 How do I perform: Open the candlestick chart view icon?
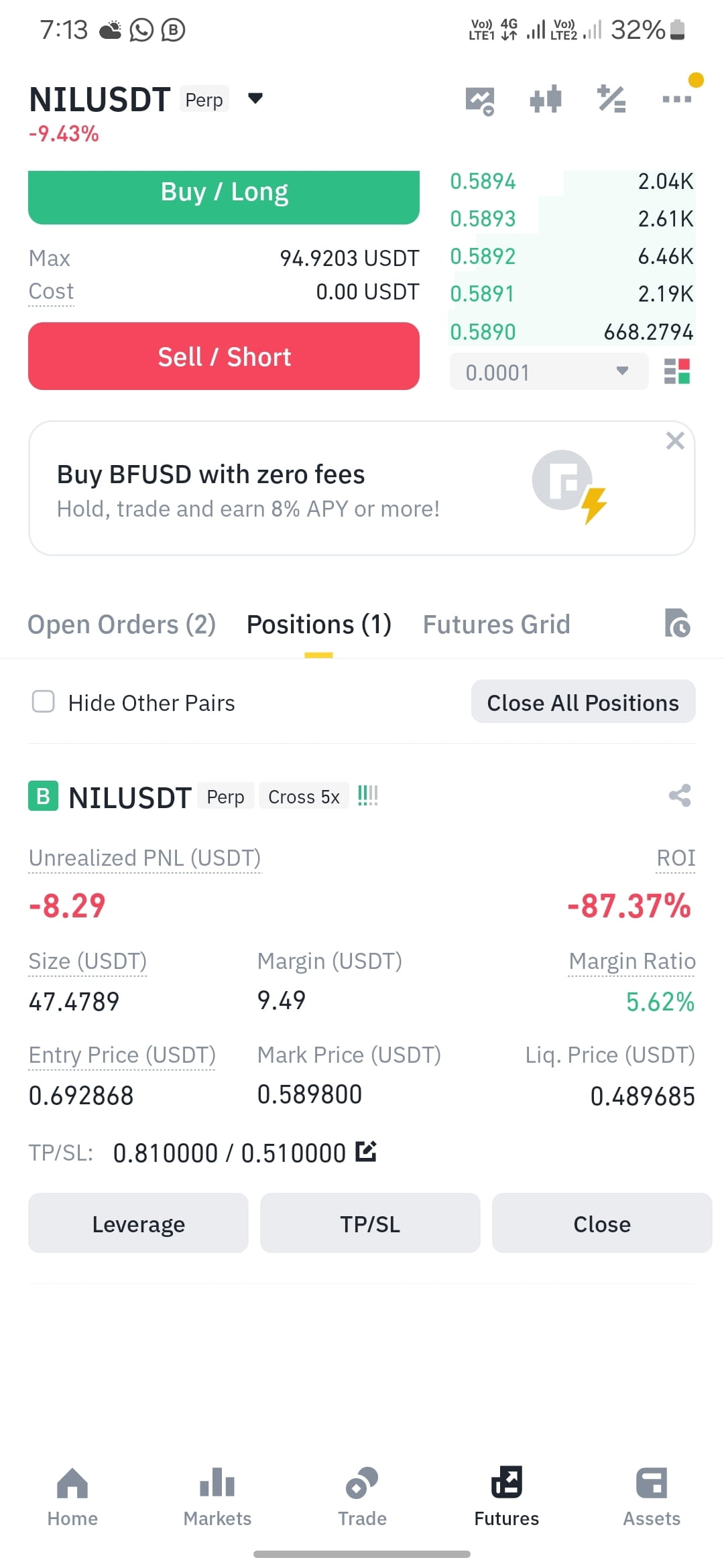[x=479, y=99]
